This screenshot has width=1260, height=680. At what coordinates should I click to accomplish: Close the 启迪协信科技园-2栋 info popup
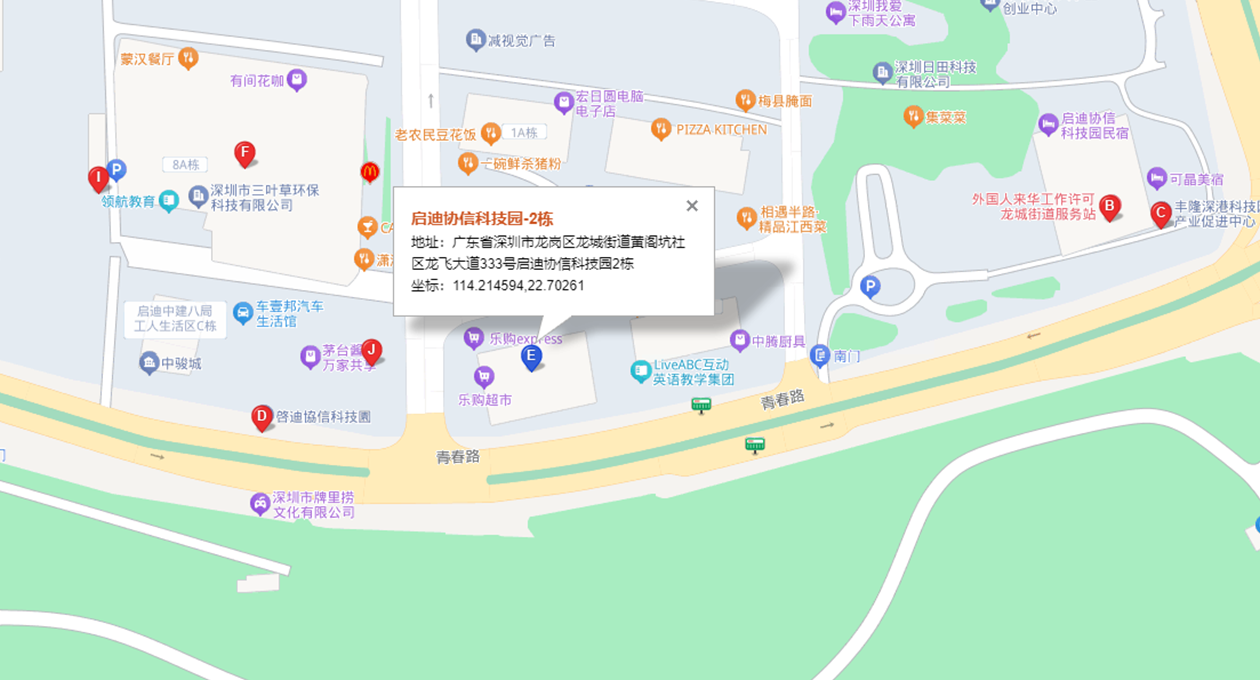coord(692,206)
